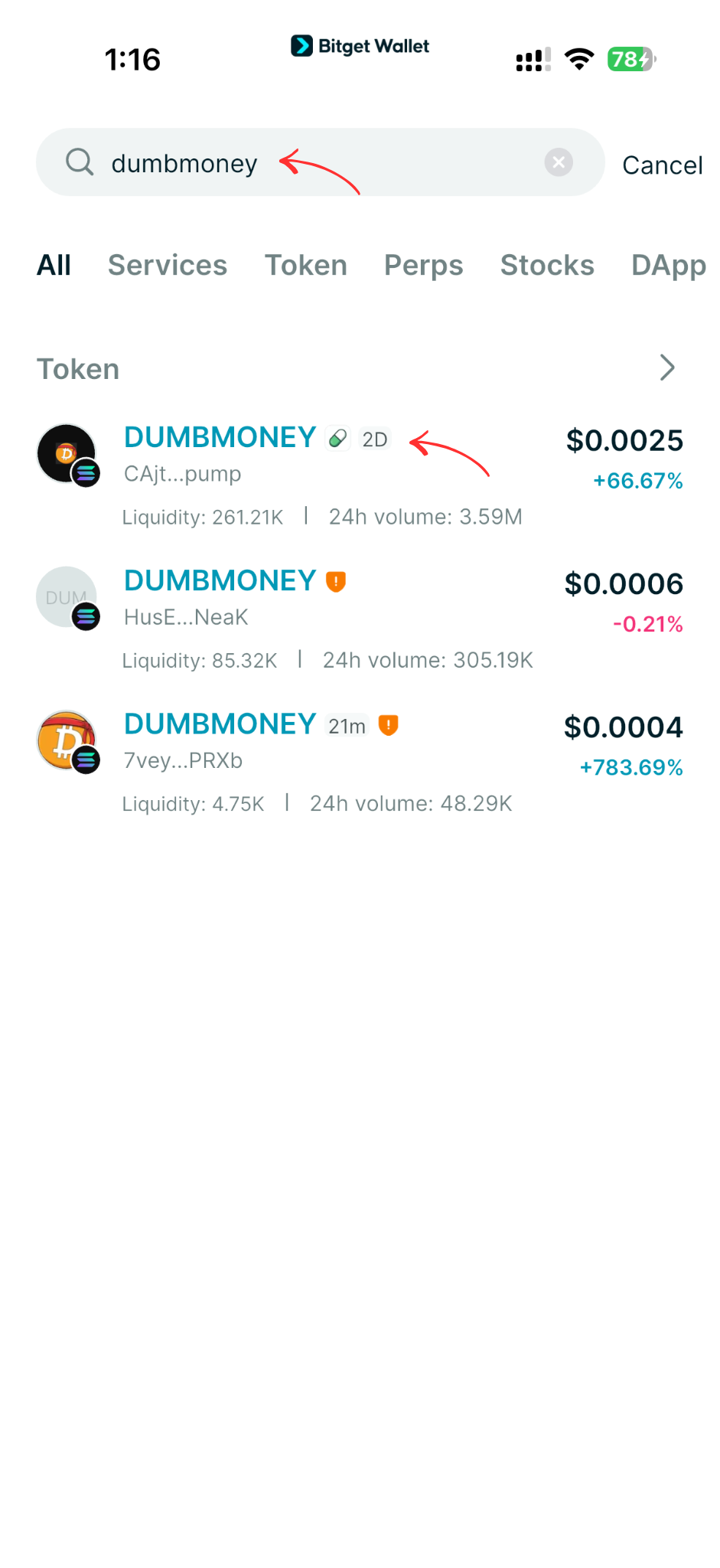Click the magnifying glass search icon

(x=80, y=162)
